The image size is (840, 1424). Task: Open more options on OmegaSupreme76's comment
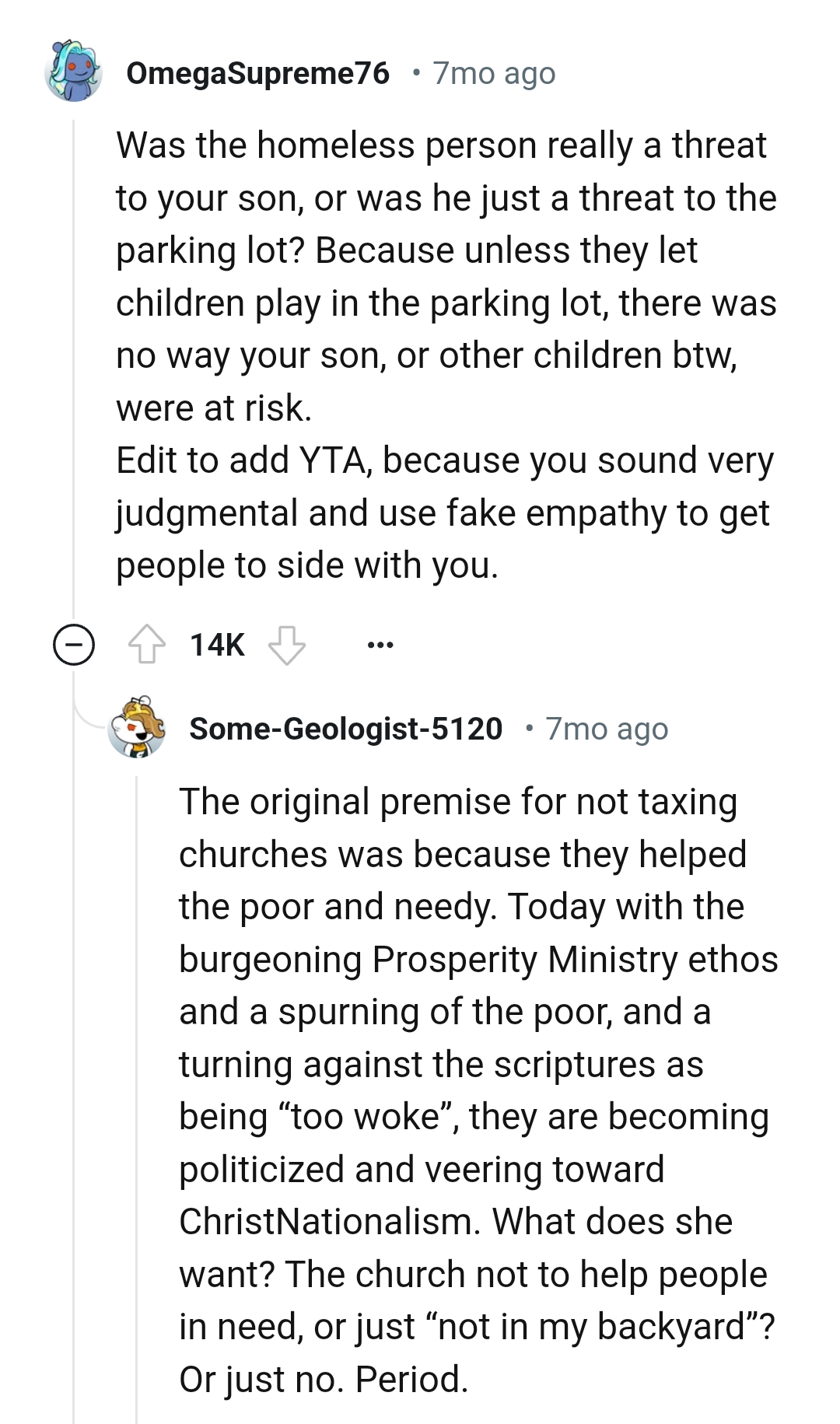(380, 645)
